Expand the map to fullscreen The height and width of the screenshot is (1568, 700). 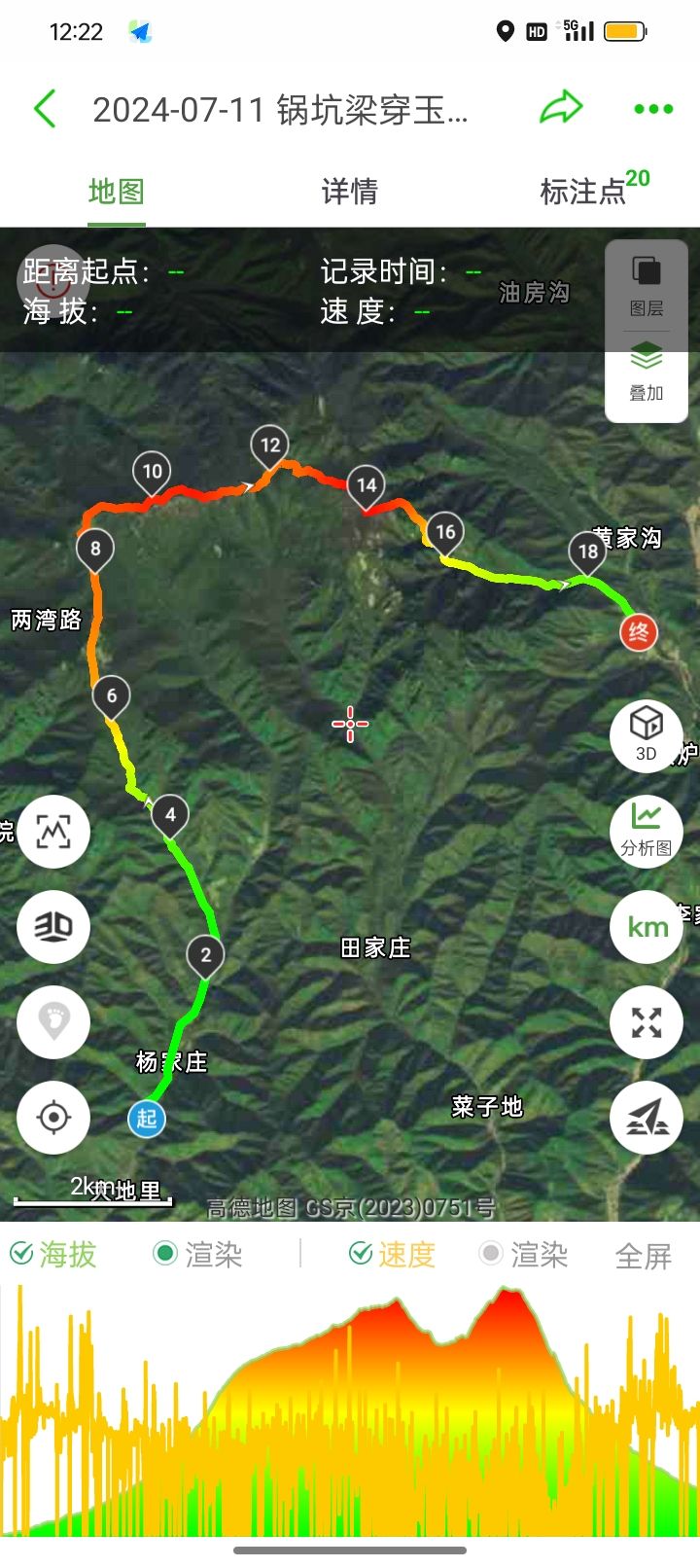[x=647, y=1021]
